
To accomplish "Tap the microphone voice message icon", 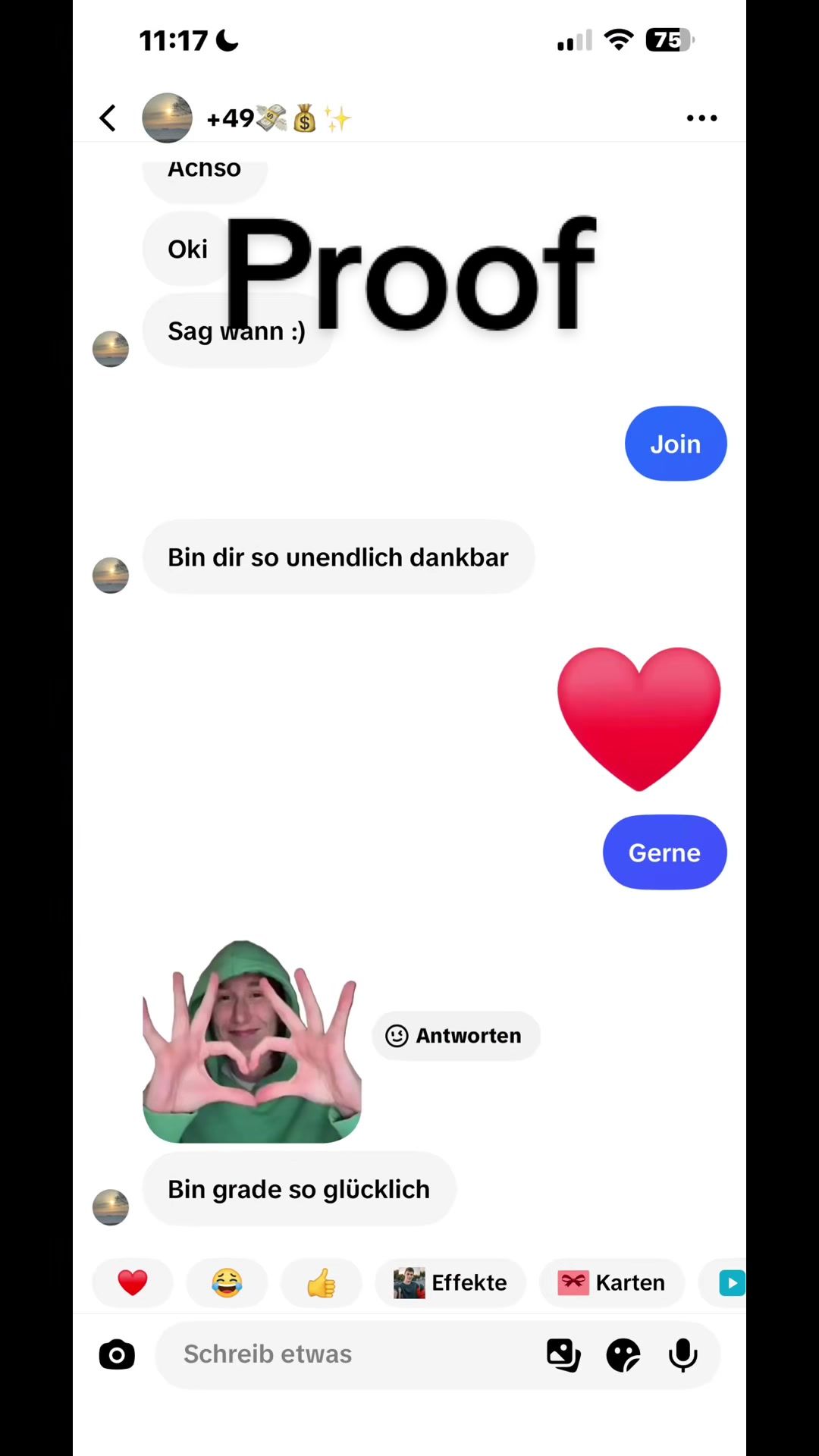I will [x=683, y=1355].
